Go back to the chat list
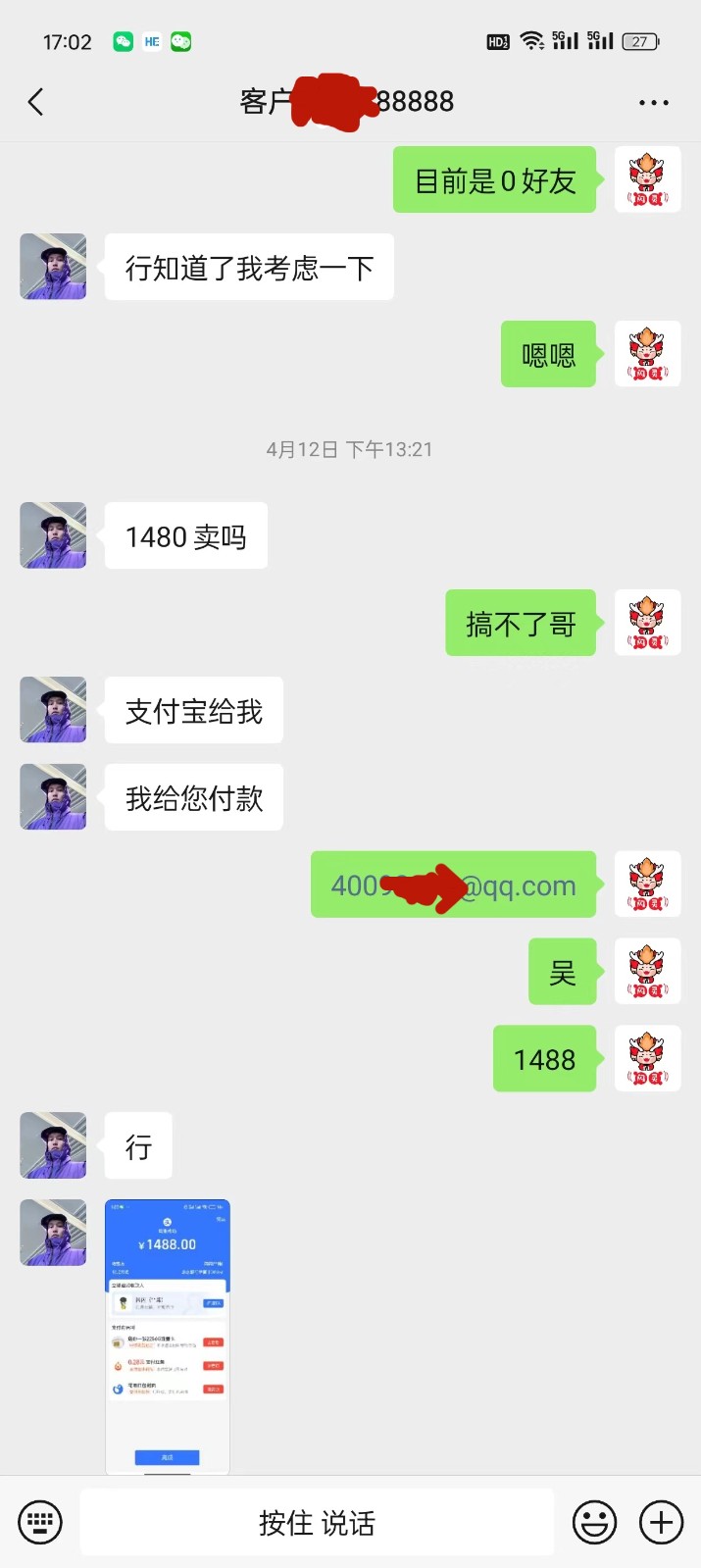 36,102
